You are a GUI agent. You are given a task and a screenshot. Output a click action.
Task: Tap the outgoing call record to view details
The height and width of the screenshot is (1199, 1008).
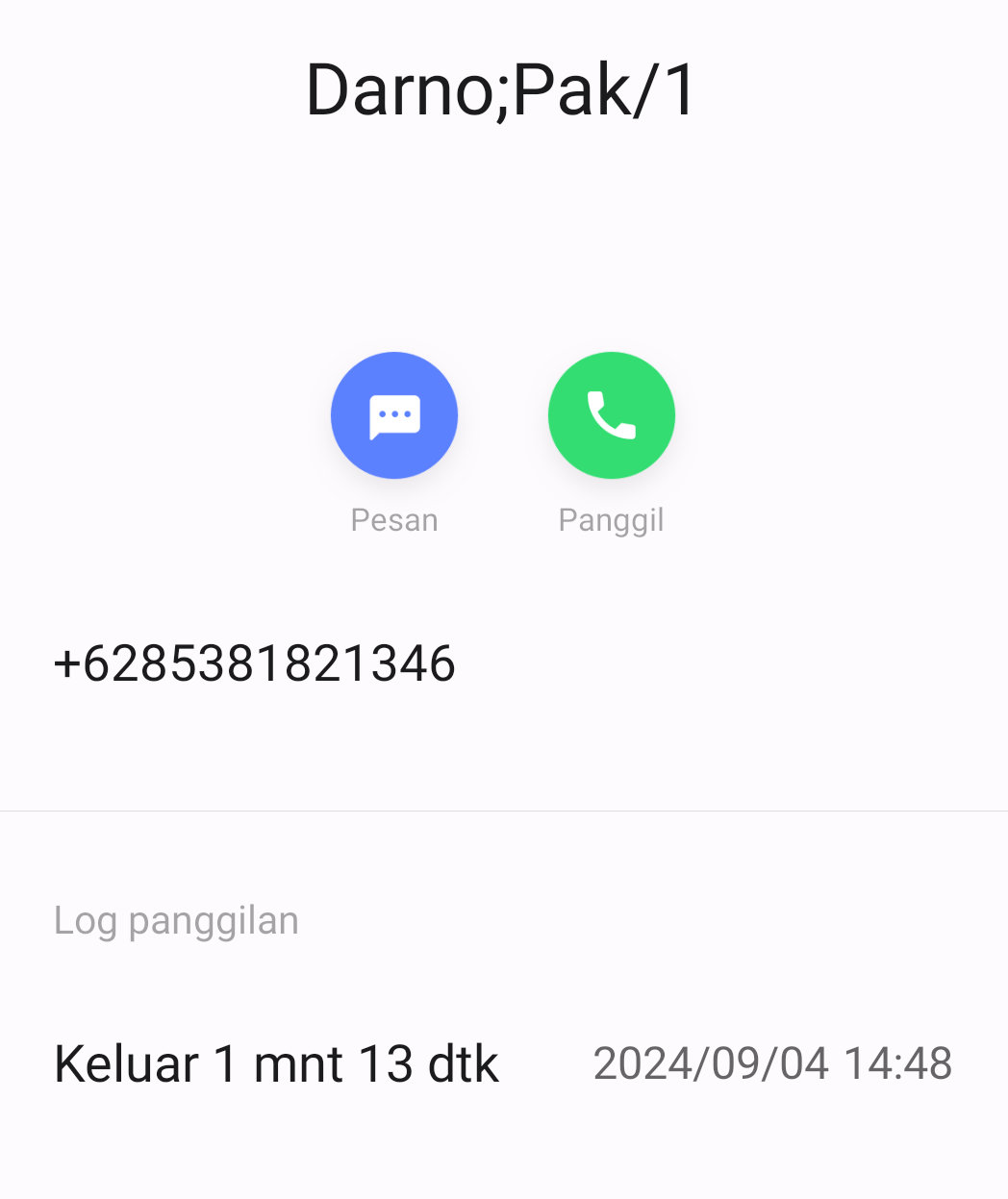pyautogui.click(x=276, y=1062)
